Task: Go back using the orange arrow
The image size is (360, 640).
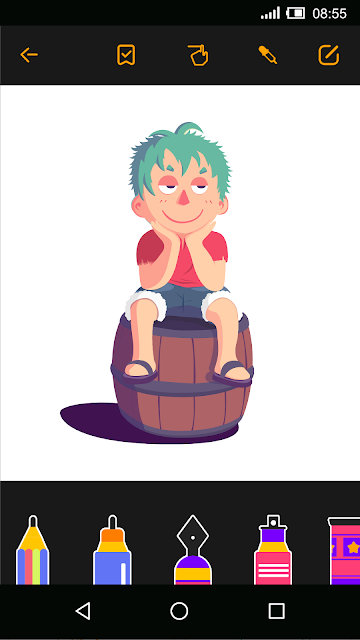Action: (29, 55)
